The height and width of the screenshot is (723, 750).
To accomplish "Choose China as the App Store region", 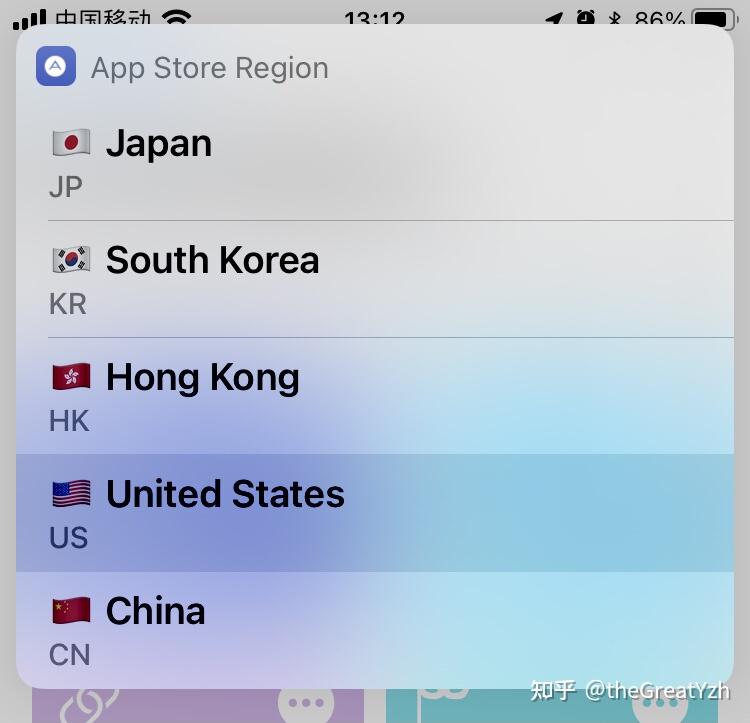I will point(374,630).
